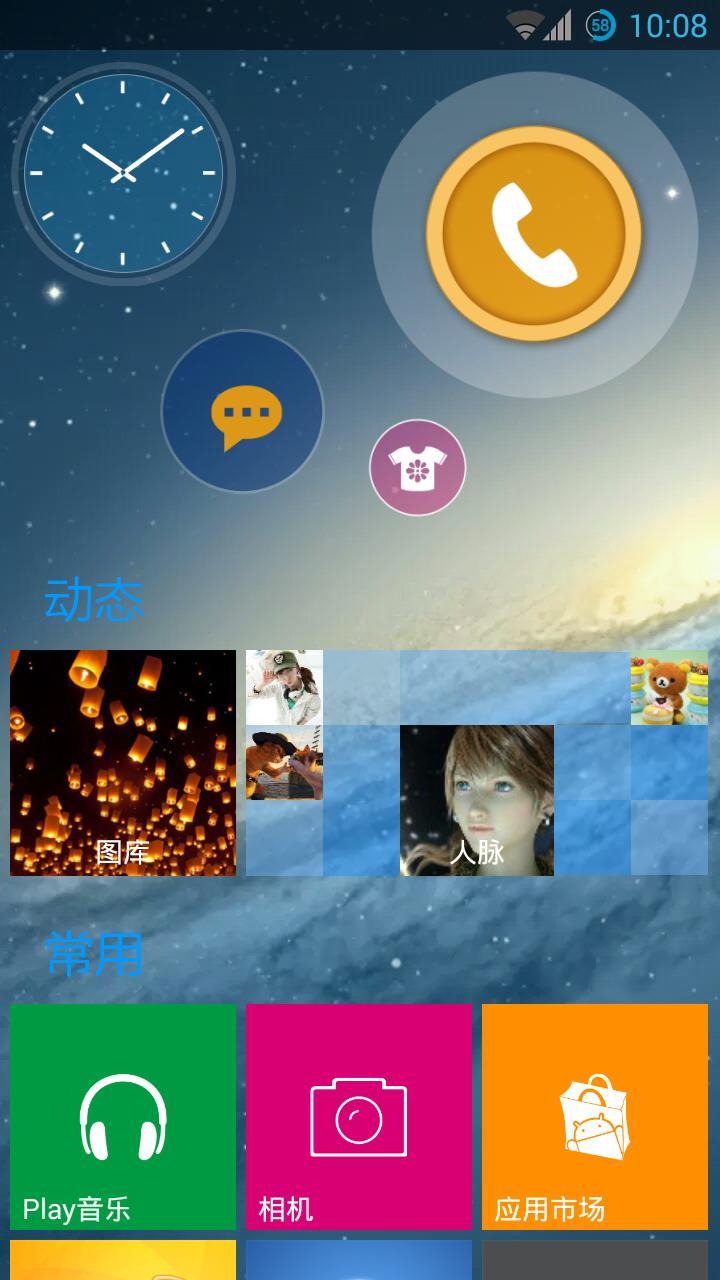Image resolution: width=720 pixels, height=1280 pixels.
Task: Open the analog clock widget
Action: (x=123, y=174)
